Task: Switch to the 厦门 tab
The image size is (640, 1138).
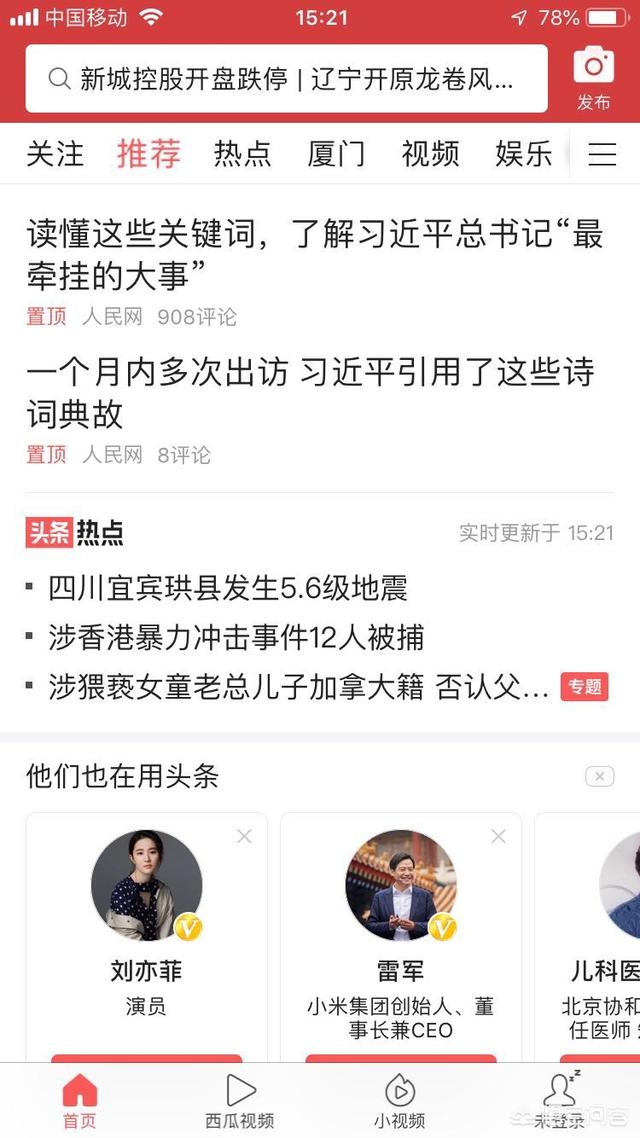Action: point(336,153)
